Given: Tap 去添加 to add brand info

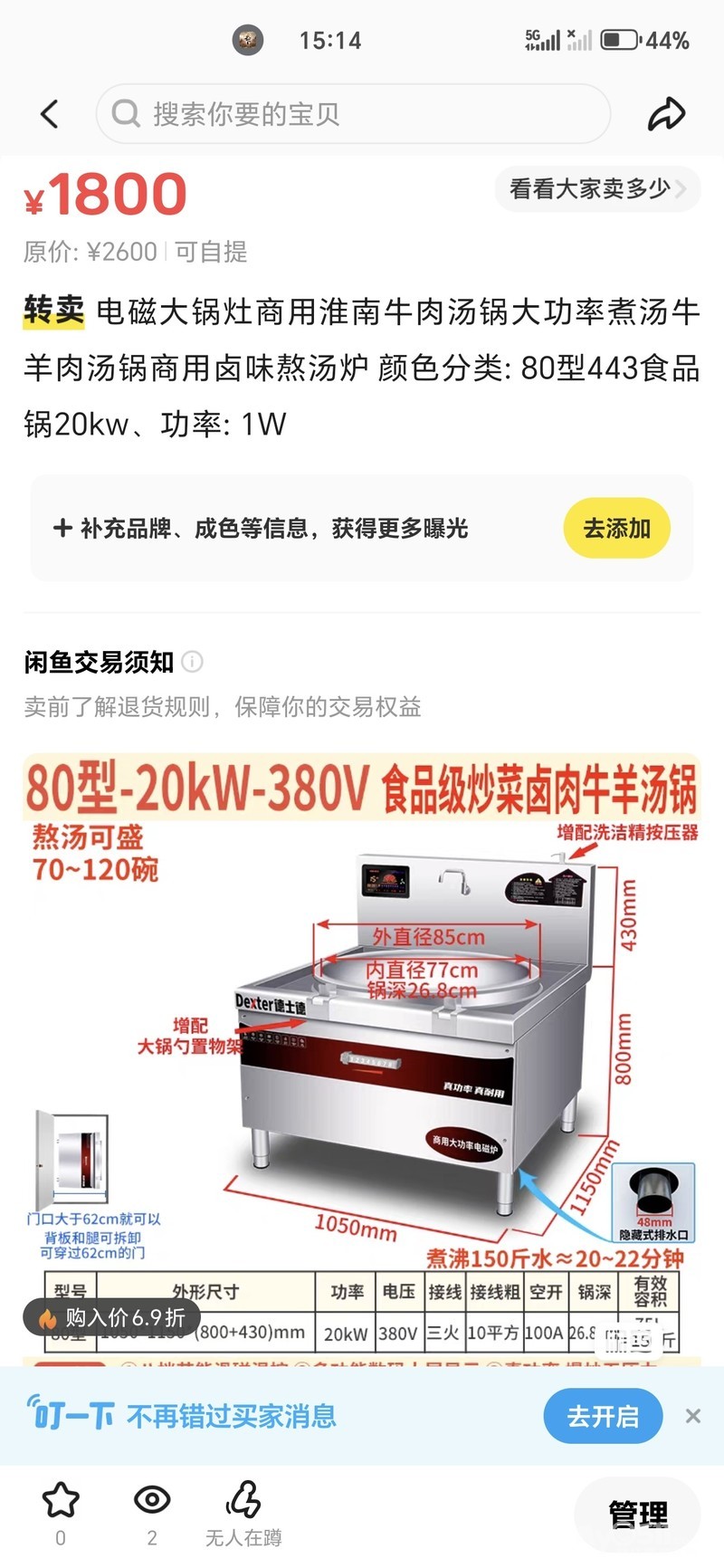Looking at the screenshot, I should (x=616, y=529).
